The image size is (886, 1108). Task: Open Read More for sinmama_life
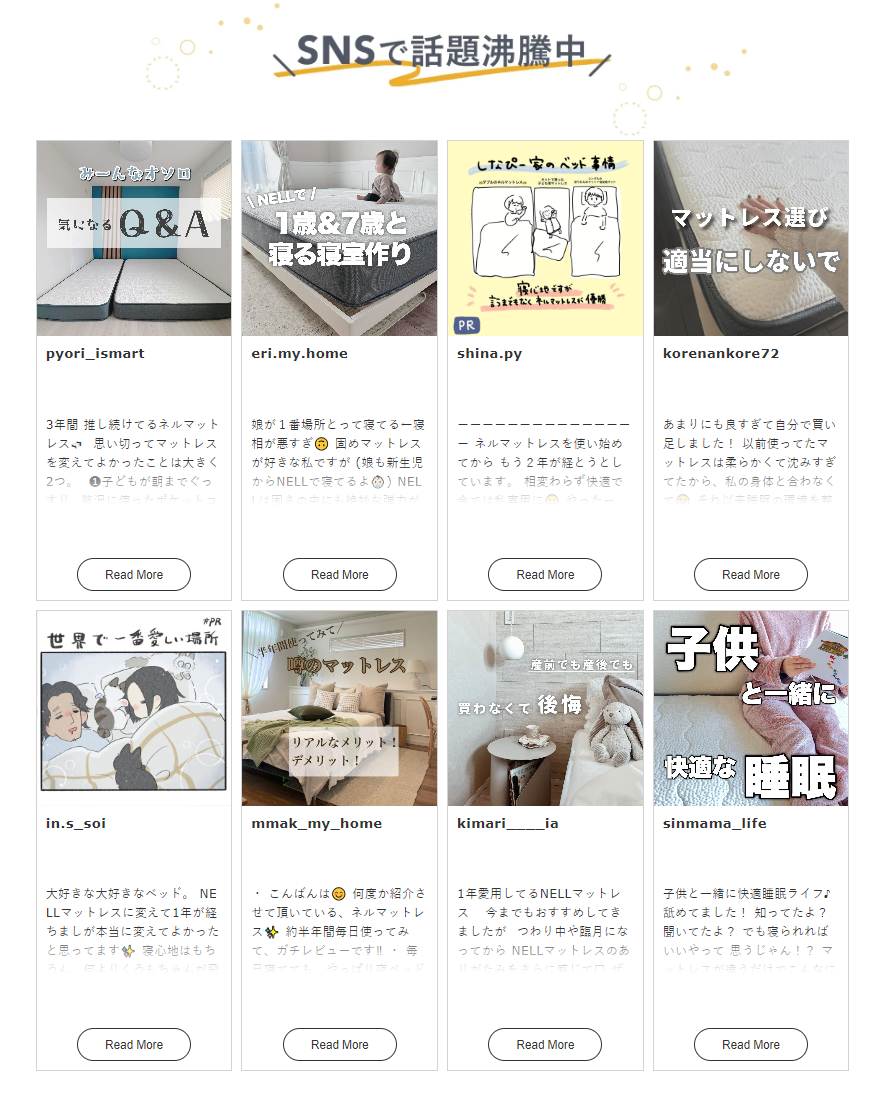point(751,1045)
